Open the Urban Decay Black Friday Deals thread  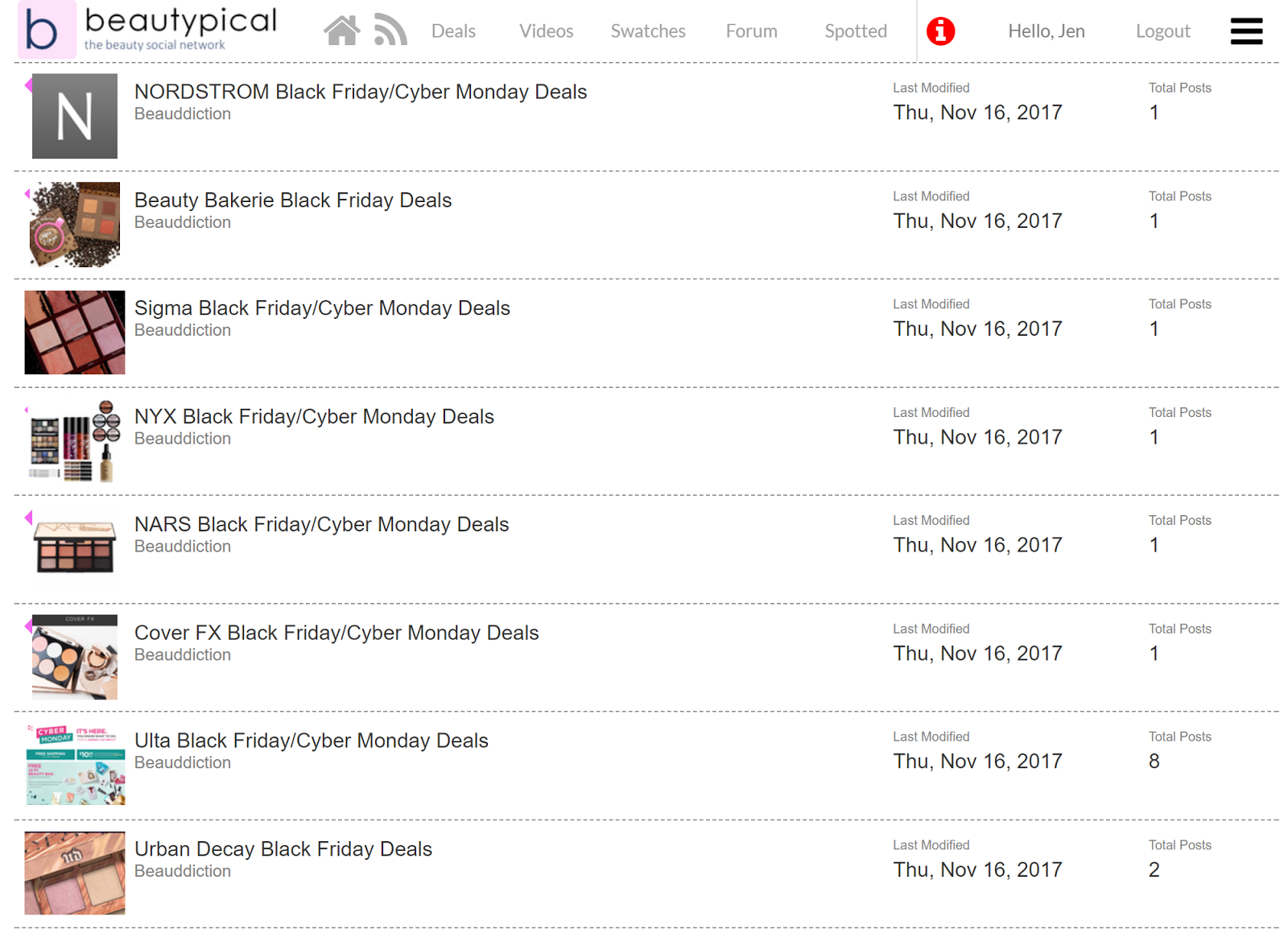pos(283,849)
